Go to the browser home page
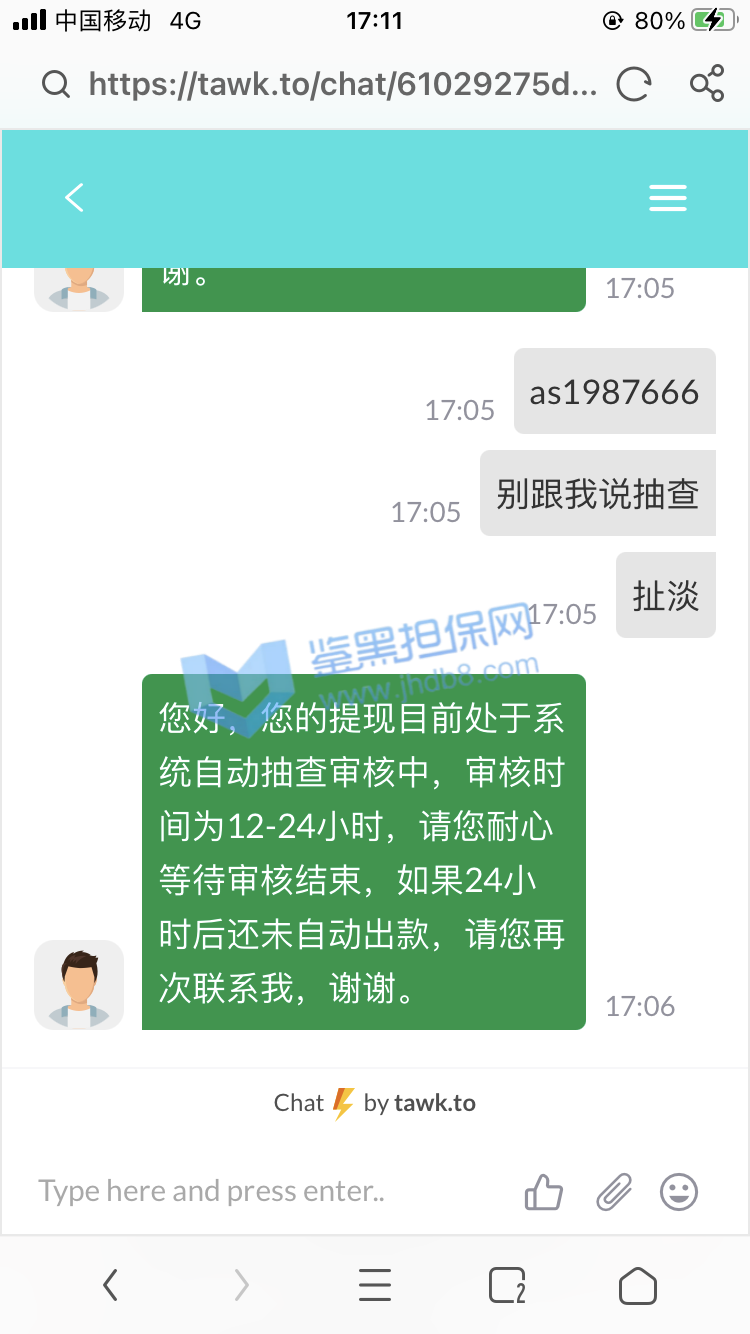Viewport: 750px width, 1334px height. 638,1284
